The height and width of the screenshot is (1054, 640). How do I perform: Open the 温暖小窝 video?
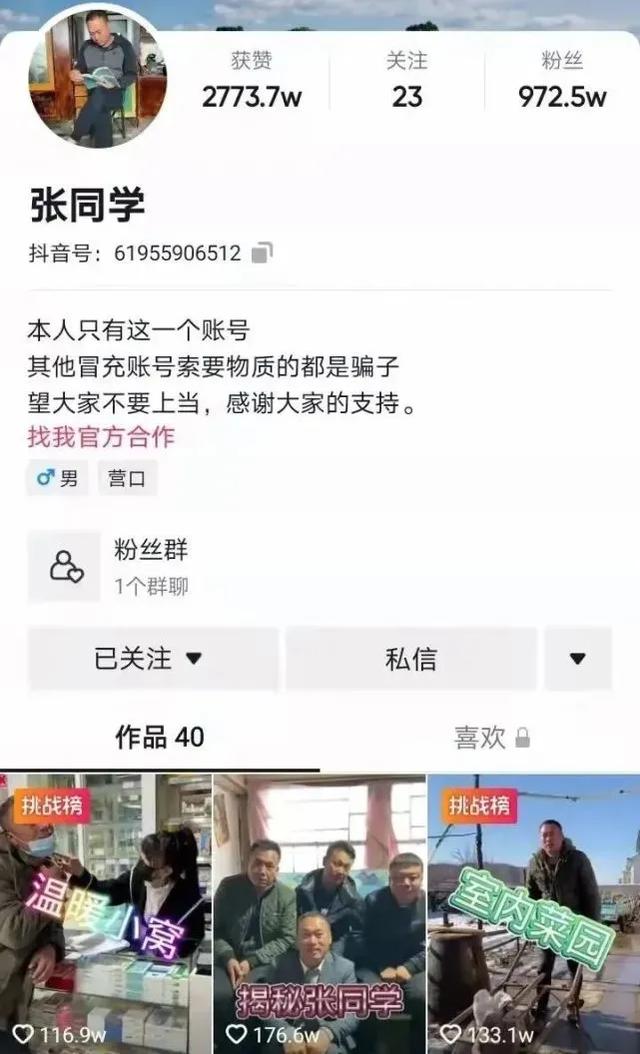(105, 910)
